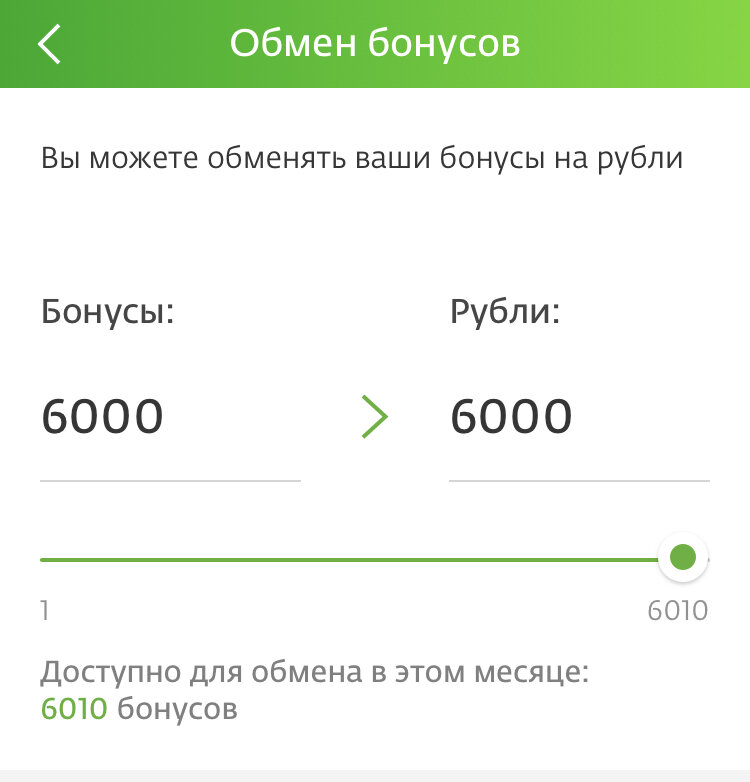Screen dimensions: 750x782
Task: Tap the green header bar
Action: tap(600, 43)
